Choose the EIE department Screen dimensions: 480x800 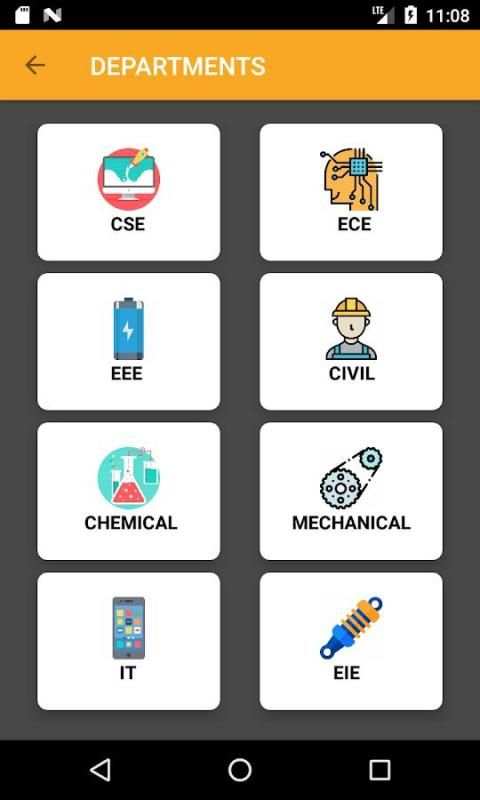351,641
